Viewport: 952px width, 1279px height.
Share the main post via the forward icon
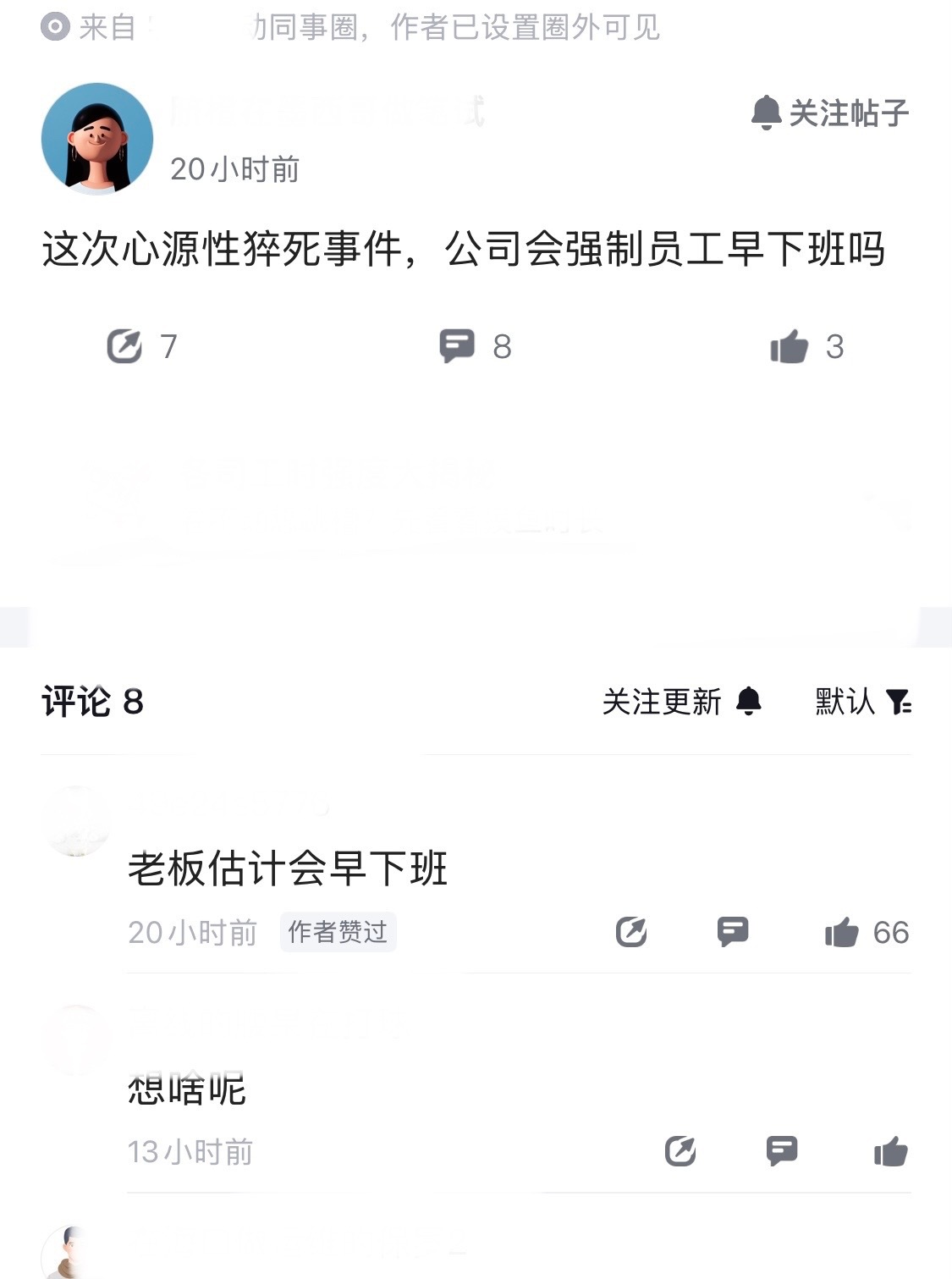coord(125,345)
